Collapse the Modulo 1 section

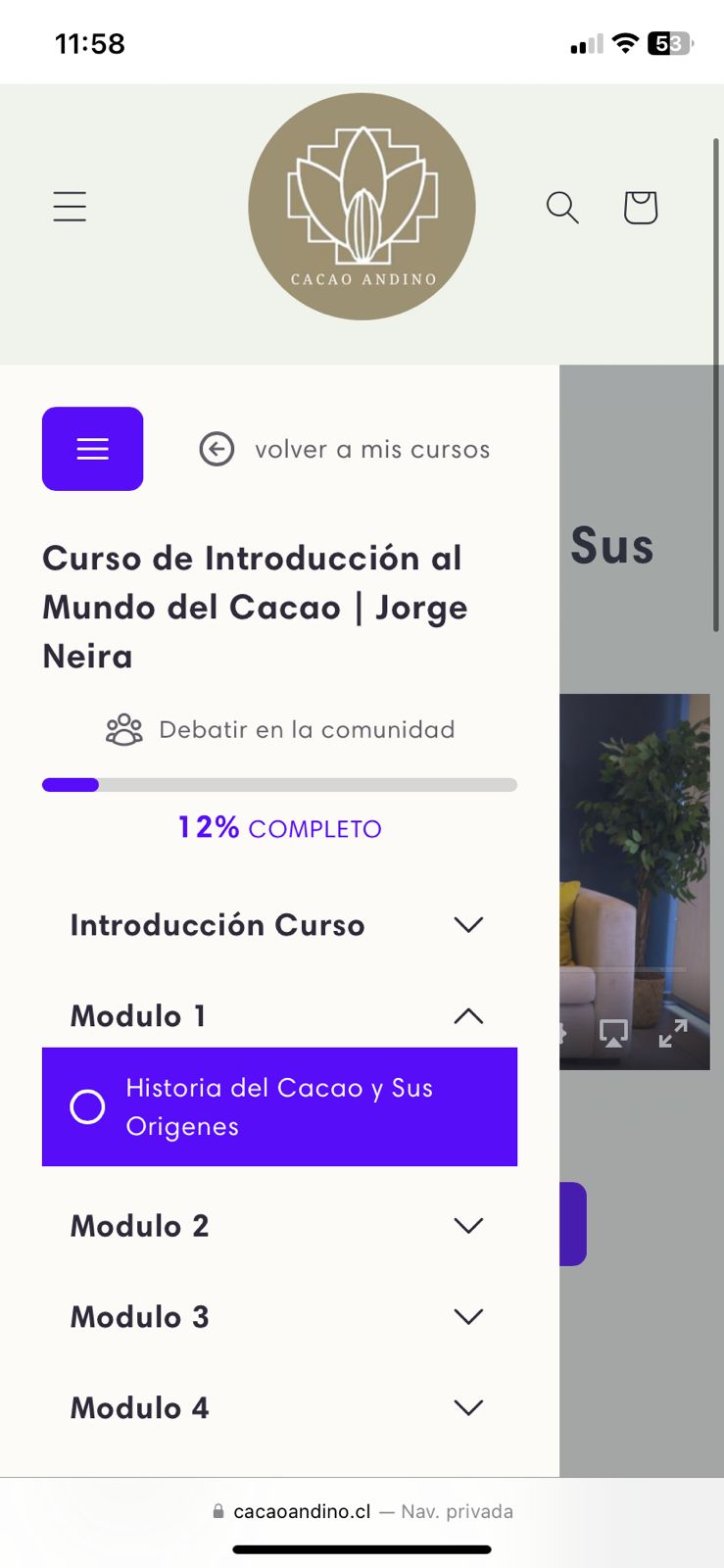279,1016
